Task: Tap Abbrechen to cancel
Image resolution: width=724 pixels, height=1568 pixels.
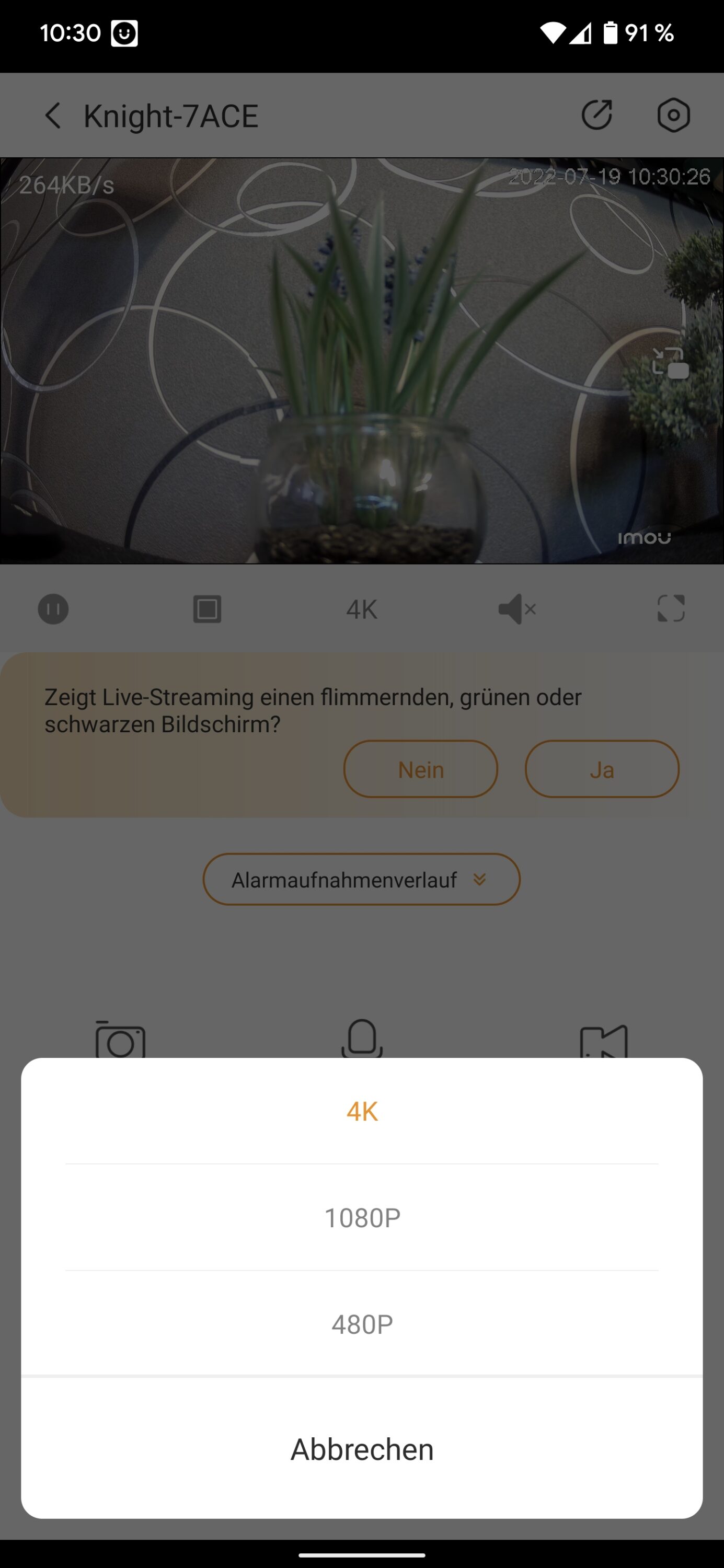Action: coord(362,1449)
